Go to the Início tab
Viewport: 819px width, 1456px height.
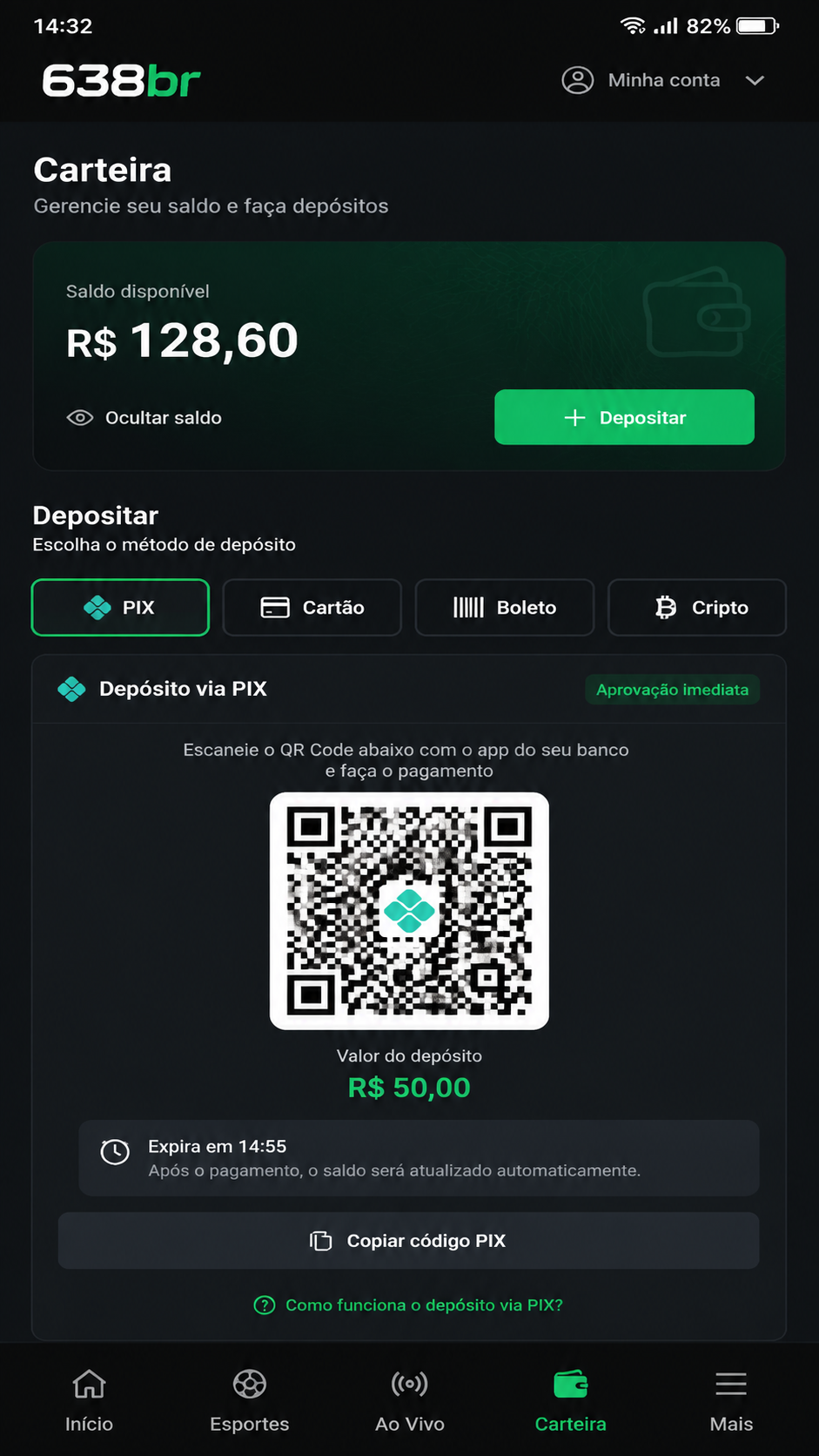coord(89,1400)
